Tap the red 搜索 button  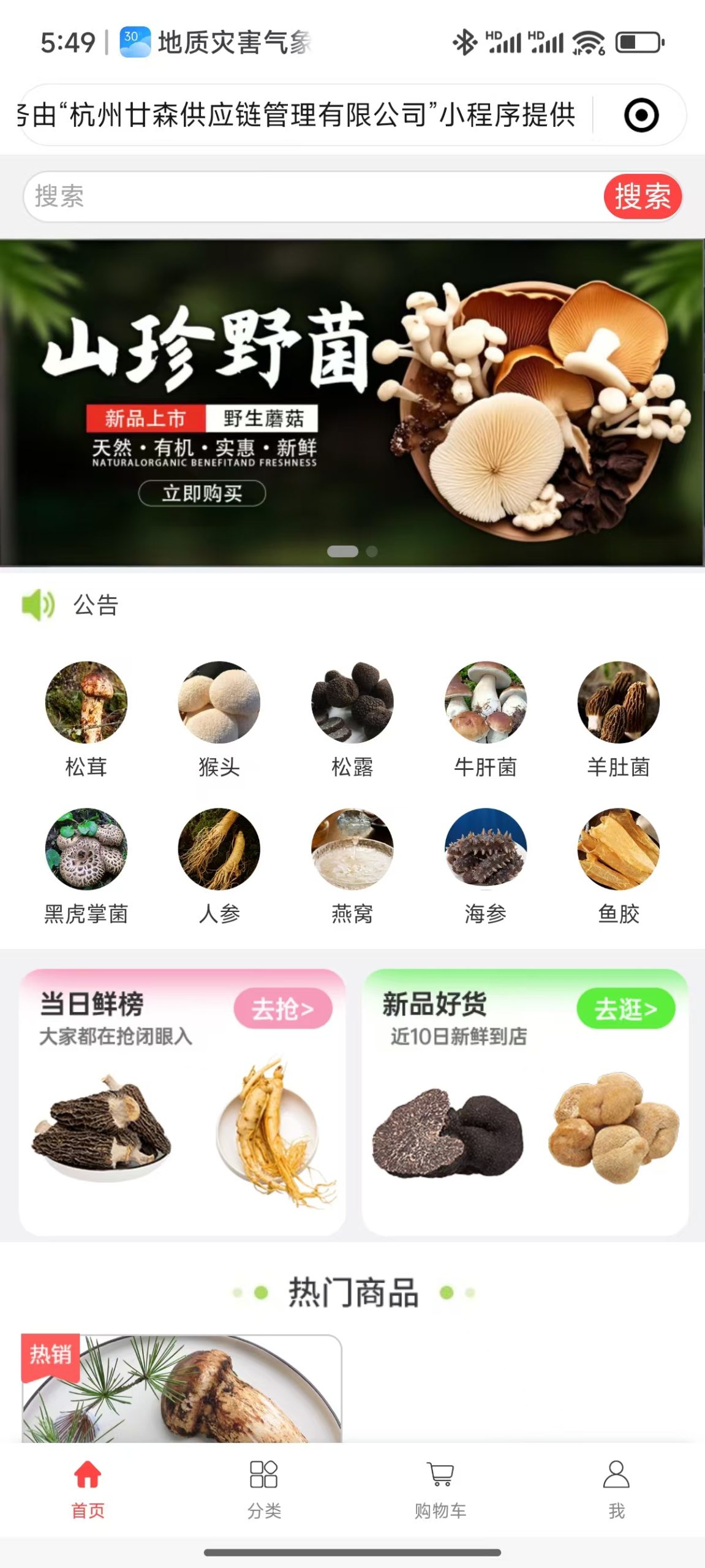coord(642,197)
